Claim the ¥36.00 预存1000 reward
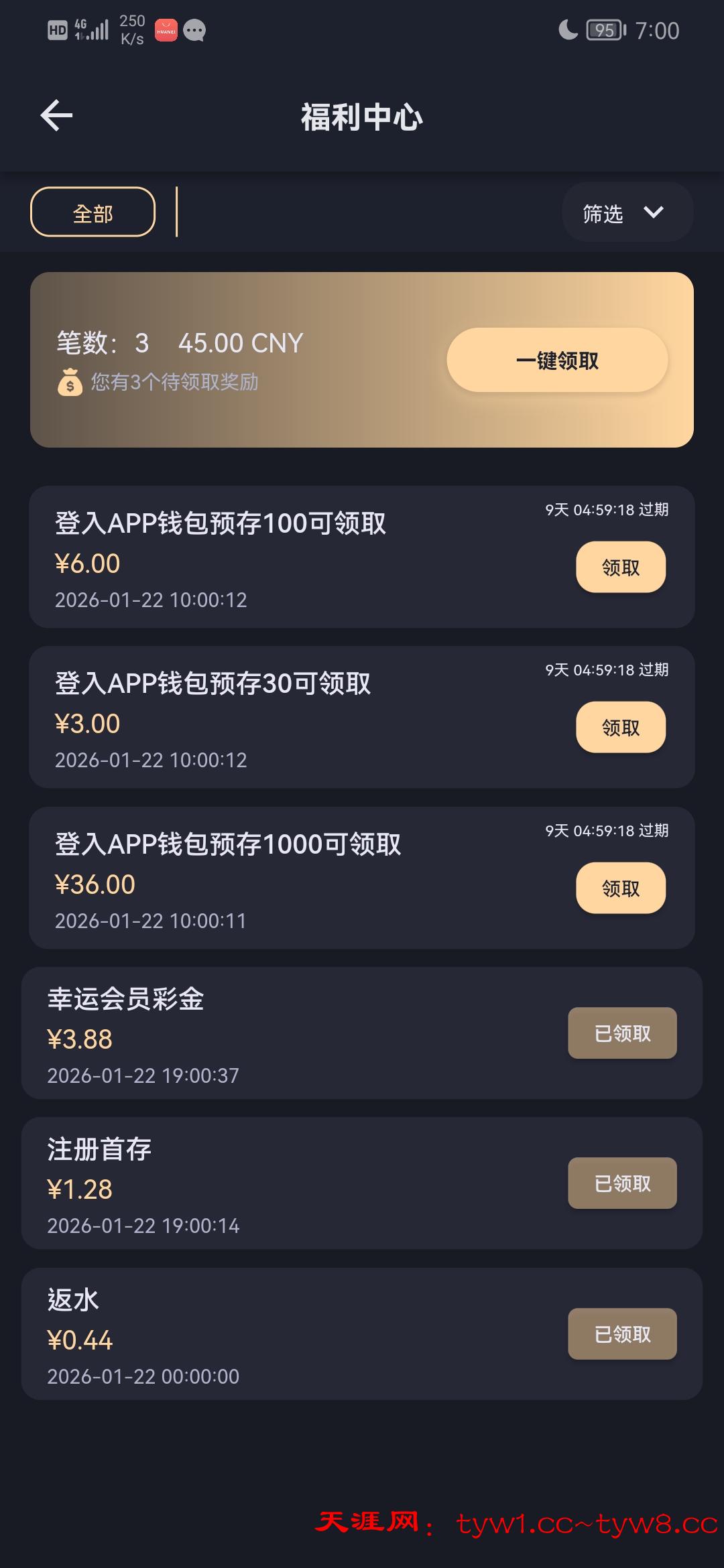Screen dimensions: 724x1568 [x=621, y=889]
